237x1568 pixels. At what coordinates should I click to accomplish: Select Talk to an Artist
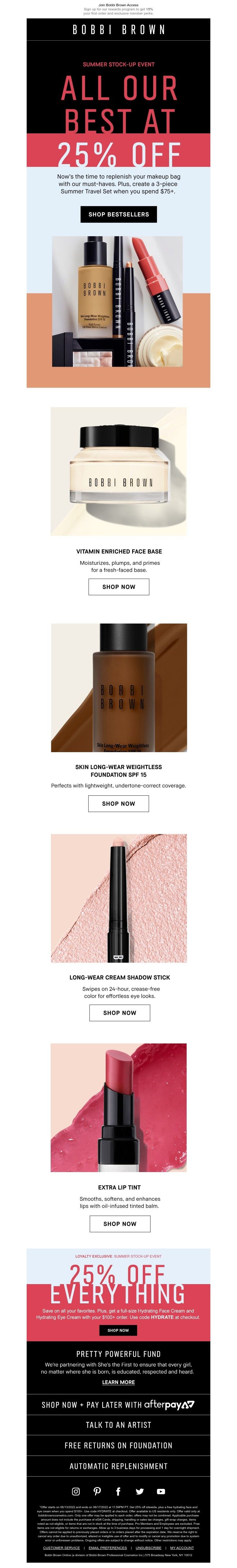118,1425
